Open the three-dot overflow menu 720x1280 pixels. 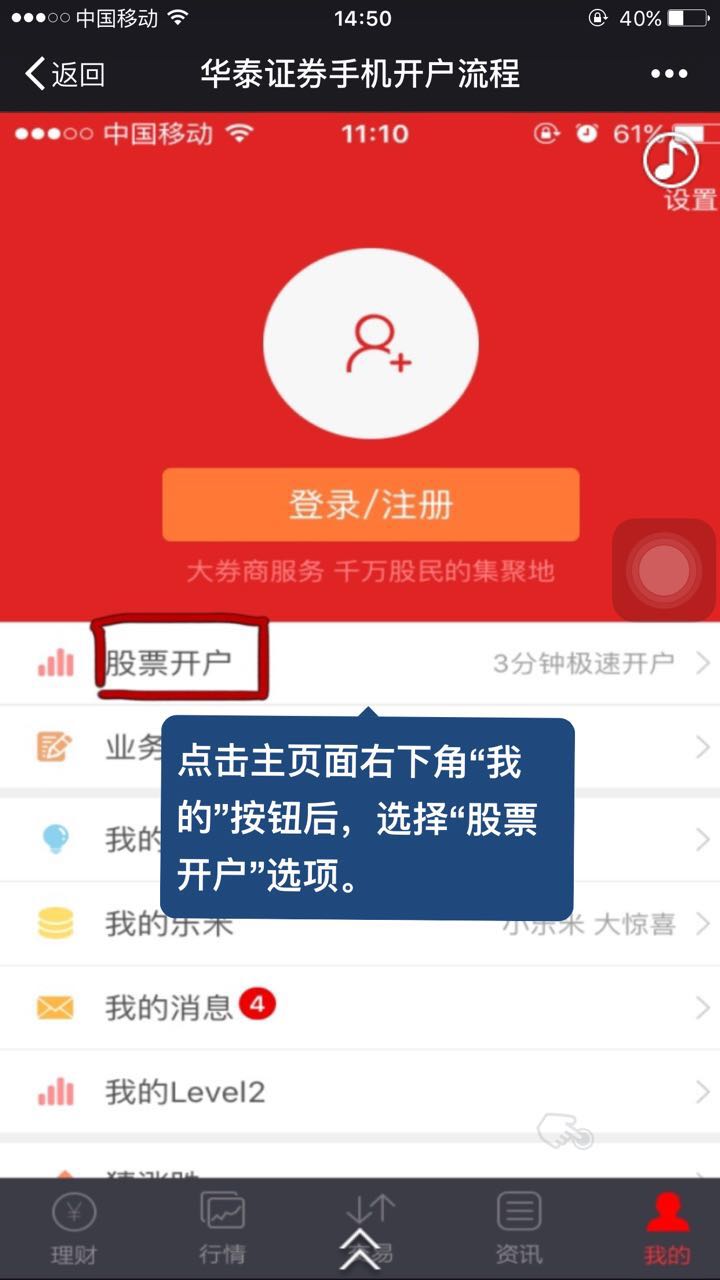669,74
